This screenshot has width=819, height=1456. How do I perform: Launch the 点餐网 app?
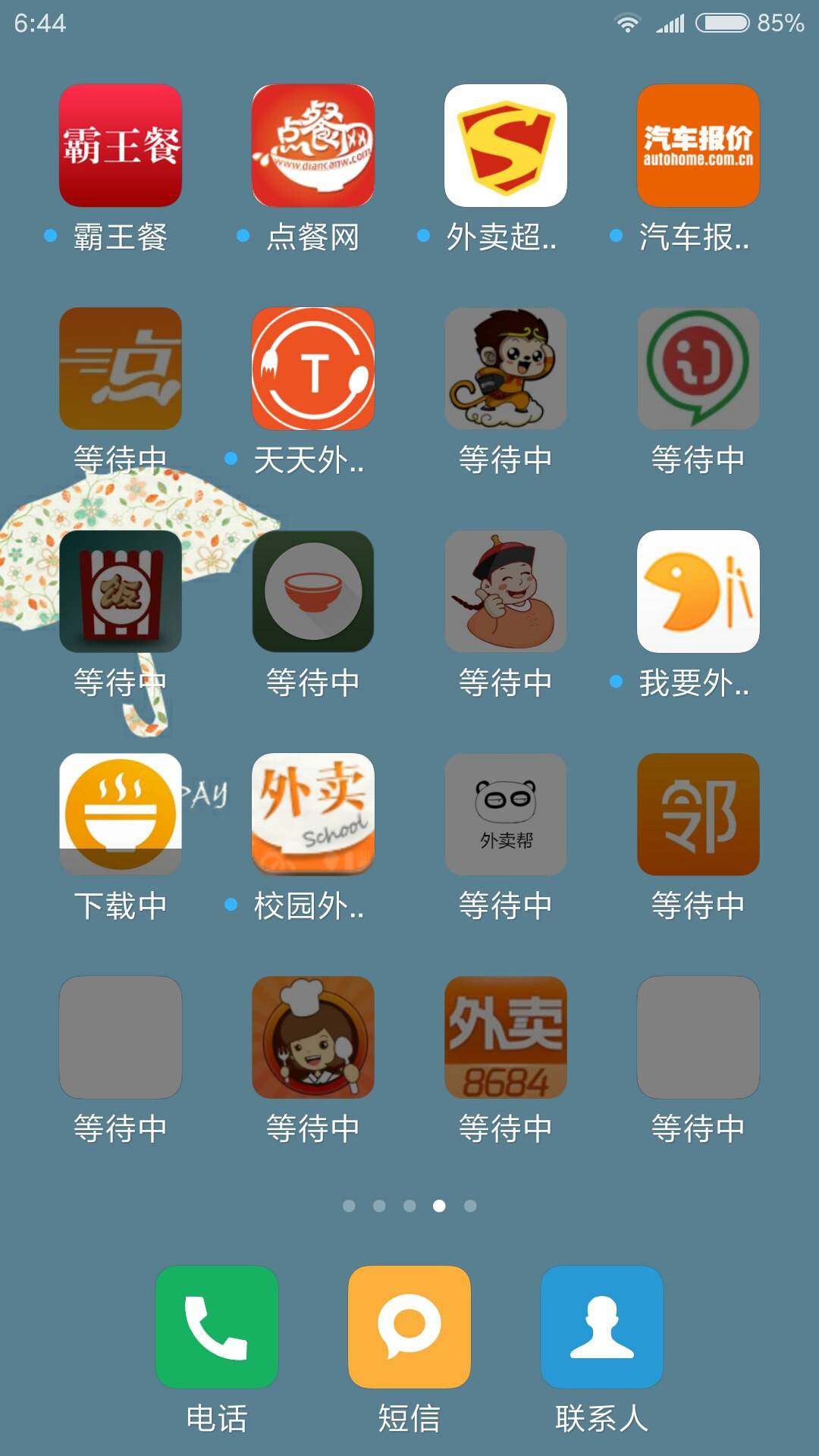(313, 145)
